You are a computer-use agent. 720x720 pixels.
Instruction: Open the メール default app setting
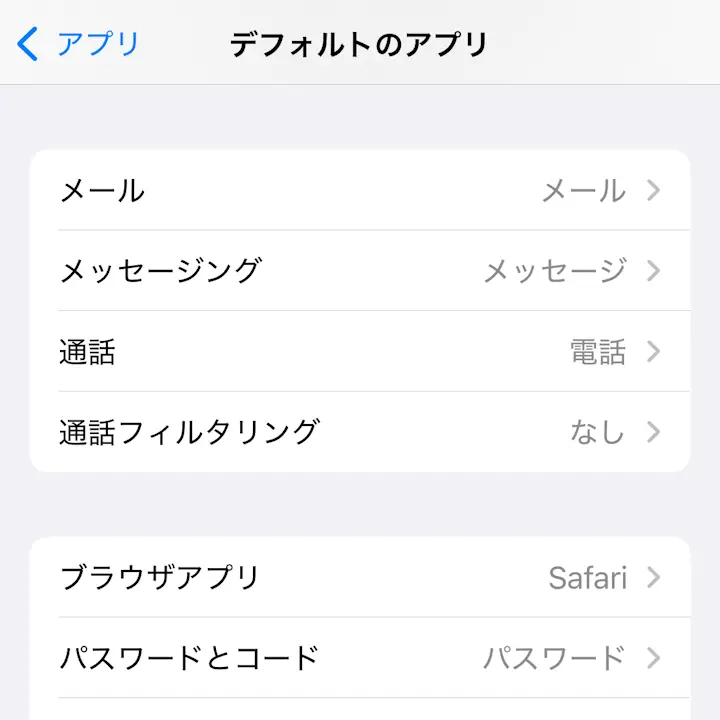pos(360,190)
